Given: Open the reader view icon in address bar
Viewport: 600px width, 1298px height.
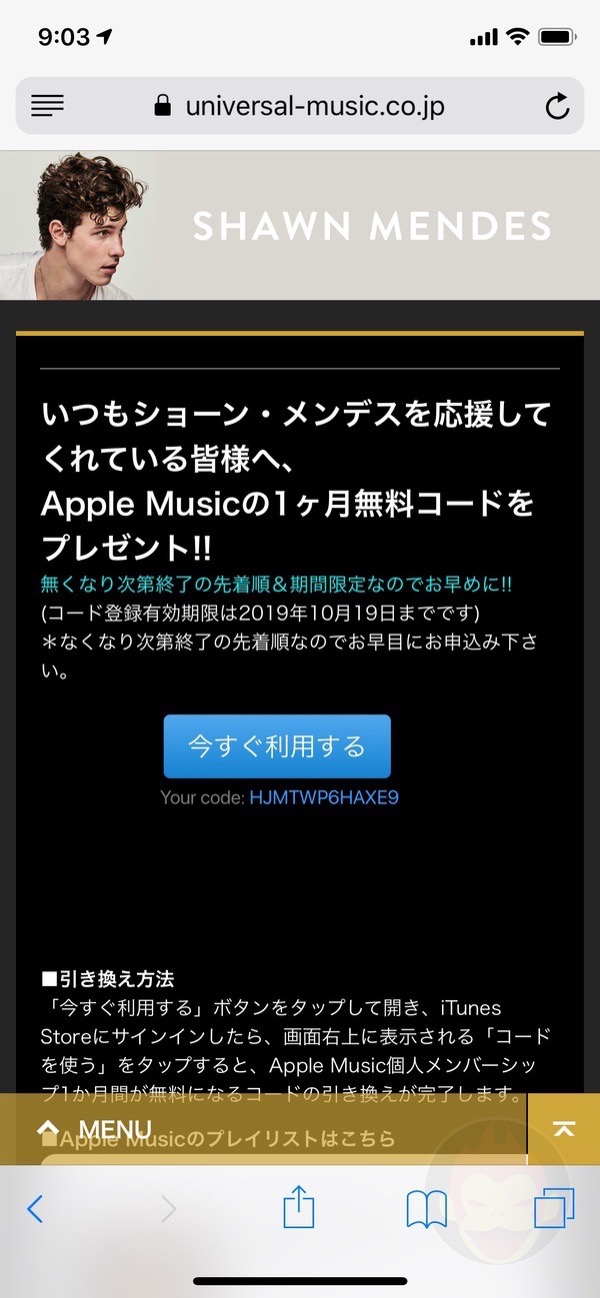Looking at the screenshot, I should (x=47, y=105).
